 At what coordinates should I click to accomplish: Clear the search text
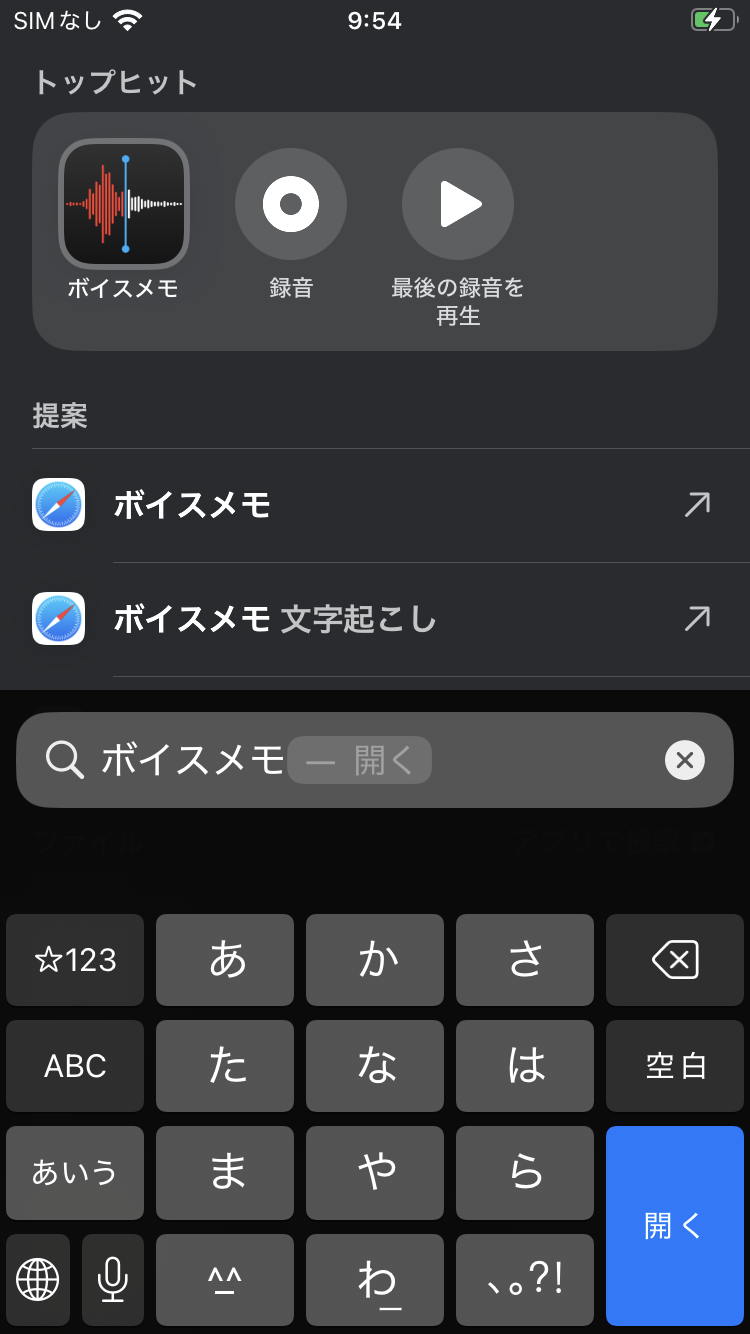(685, 761)
